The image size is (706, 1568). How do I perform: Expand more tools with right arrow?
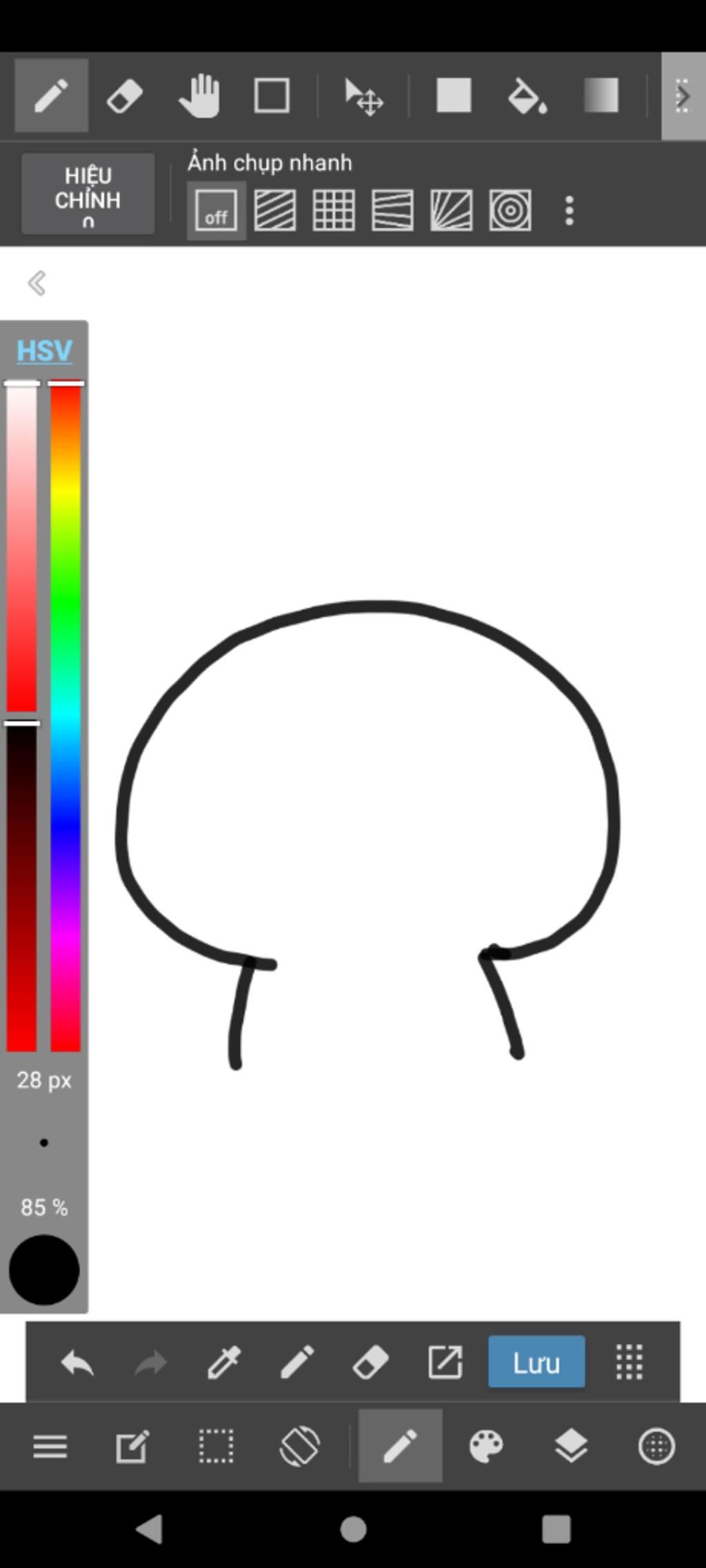pyautogui.click(x=683, y=96)
